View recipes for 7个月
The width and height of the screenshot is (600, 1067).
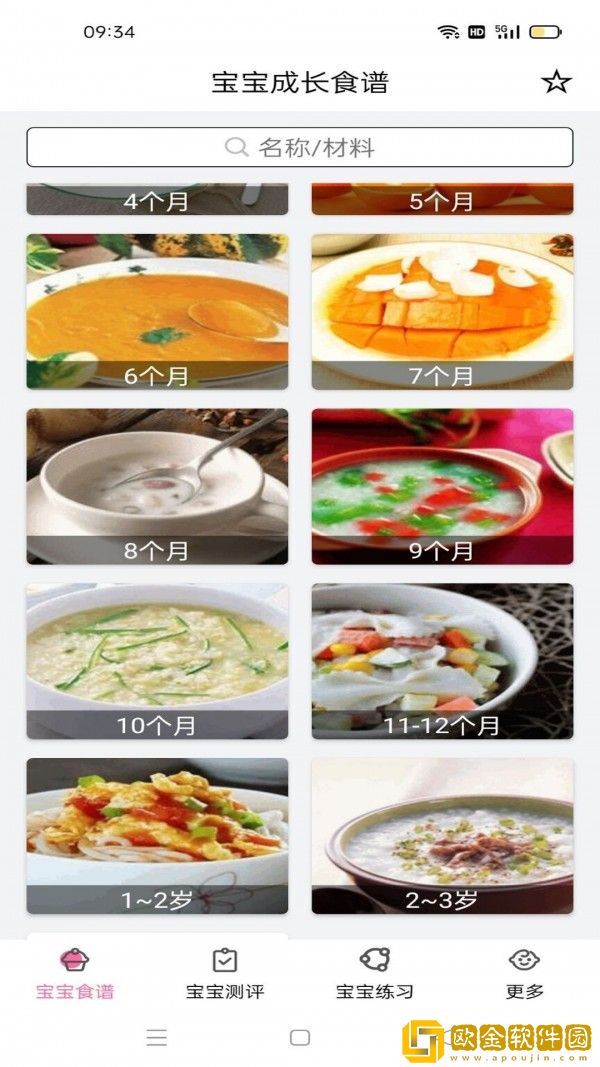[x=442, y=311]
